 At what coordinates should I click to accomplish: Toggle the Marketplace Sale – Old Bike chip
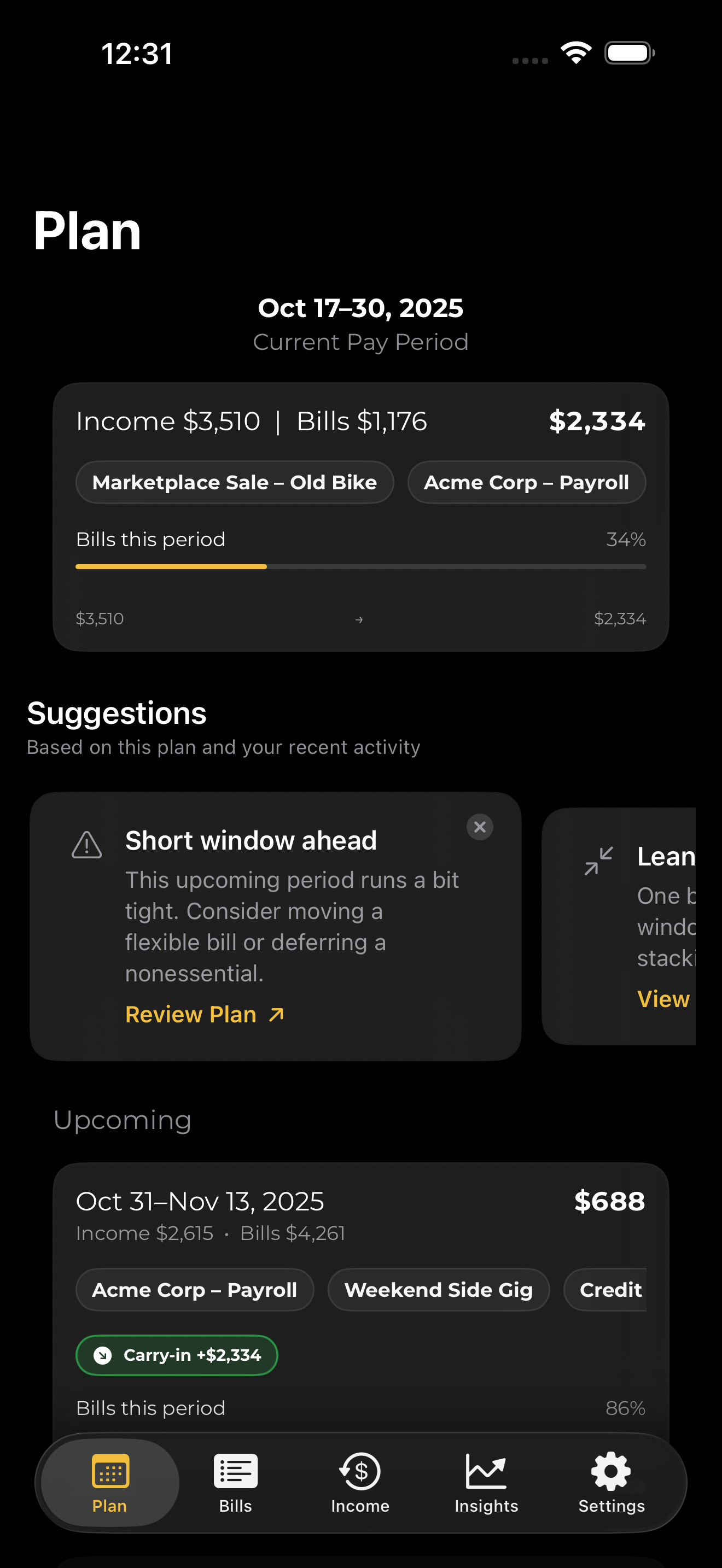point(234,482)
